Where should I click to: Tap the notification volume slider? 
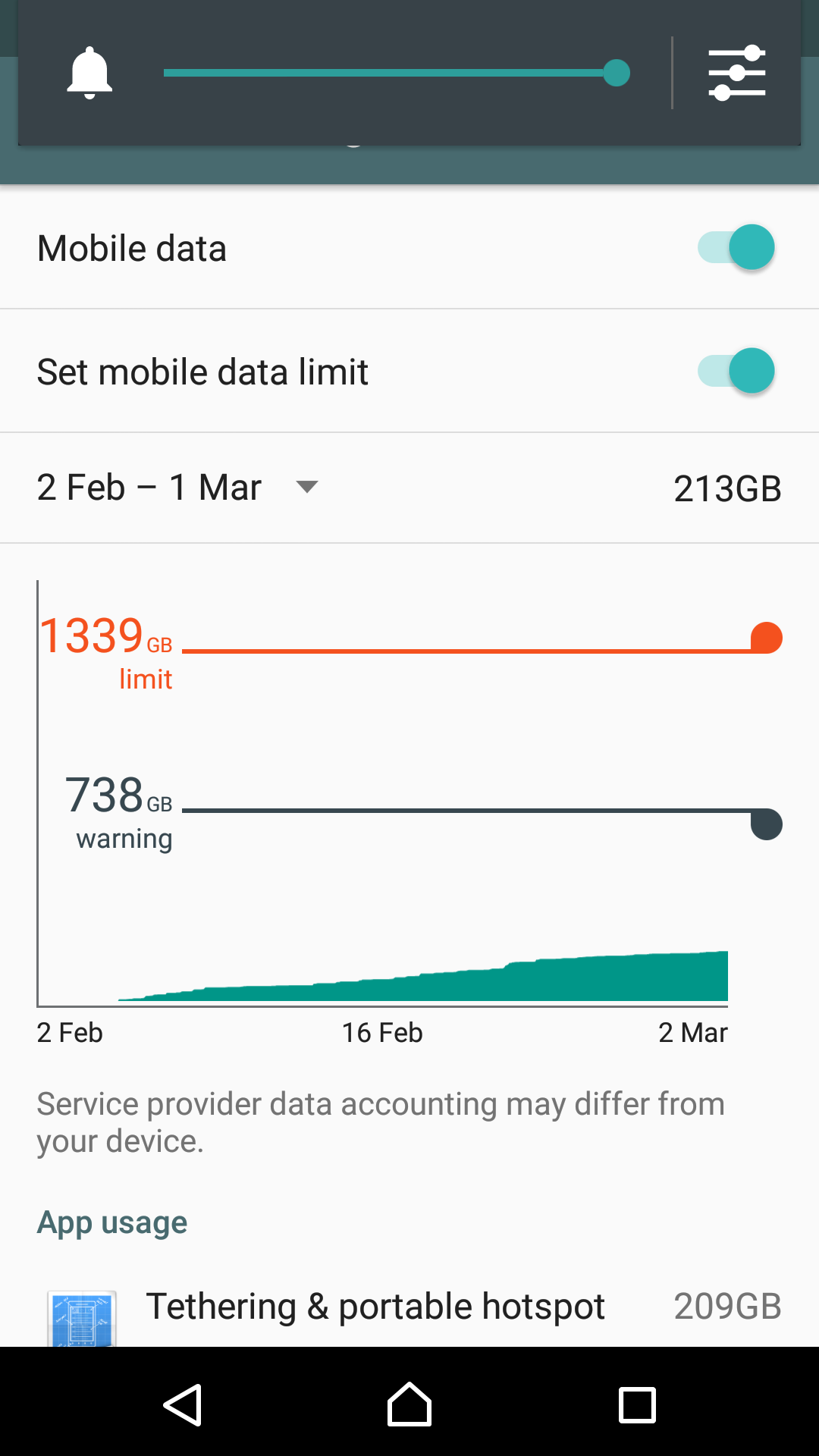tap(394, 74)
